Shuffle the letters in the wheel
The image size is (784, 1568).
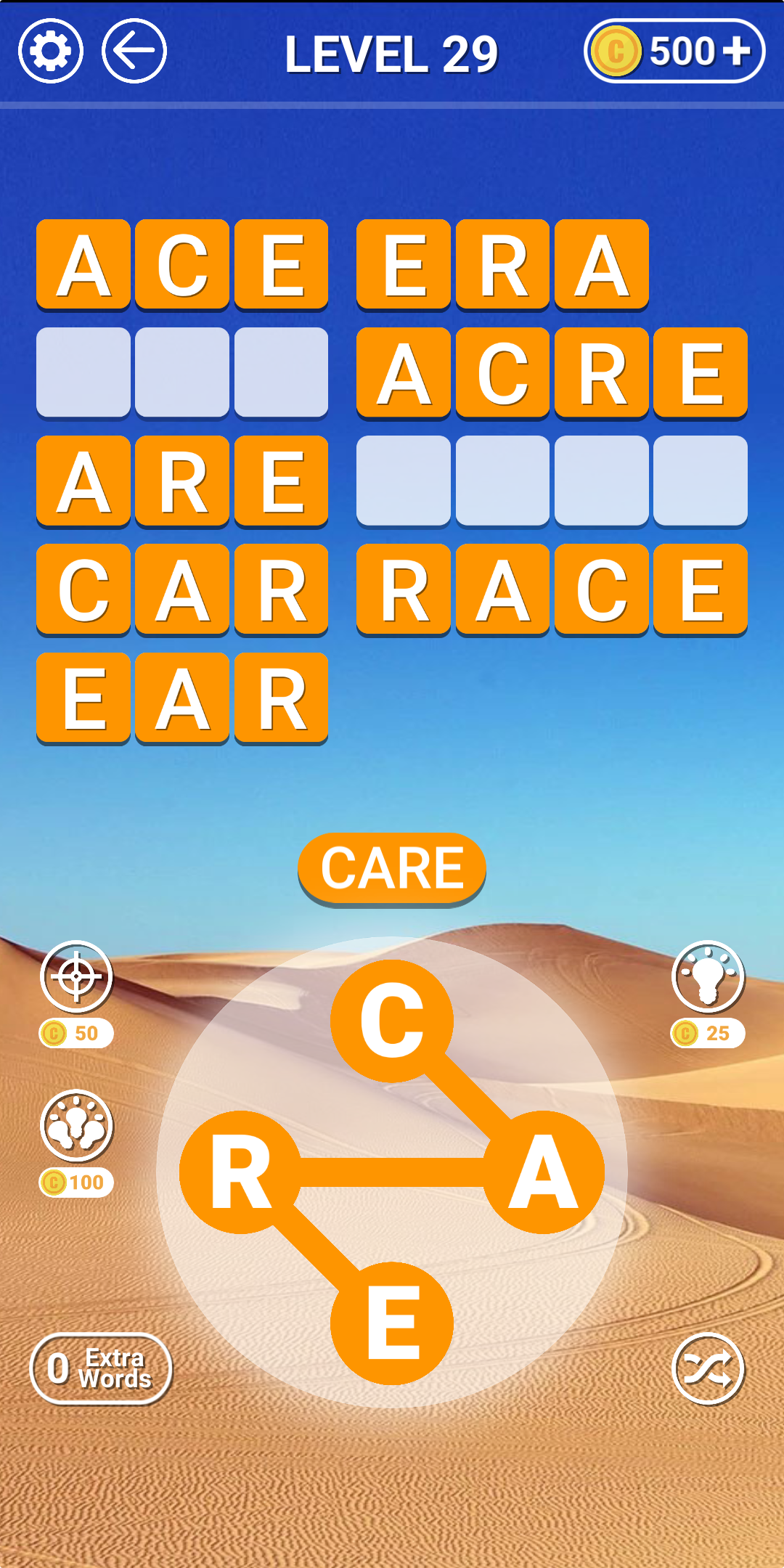click(x=708, y=1369)
